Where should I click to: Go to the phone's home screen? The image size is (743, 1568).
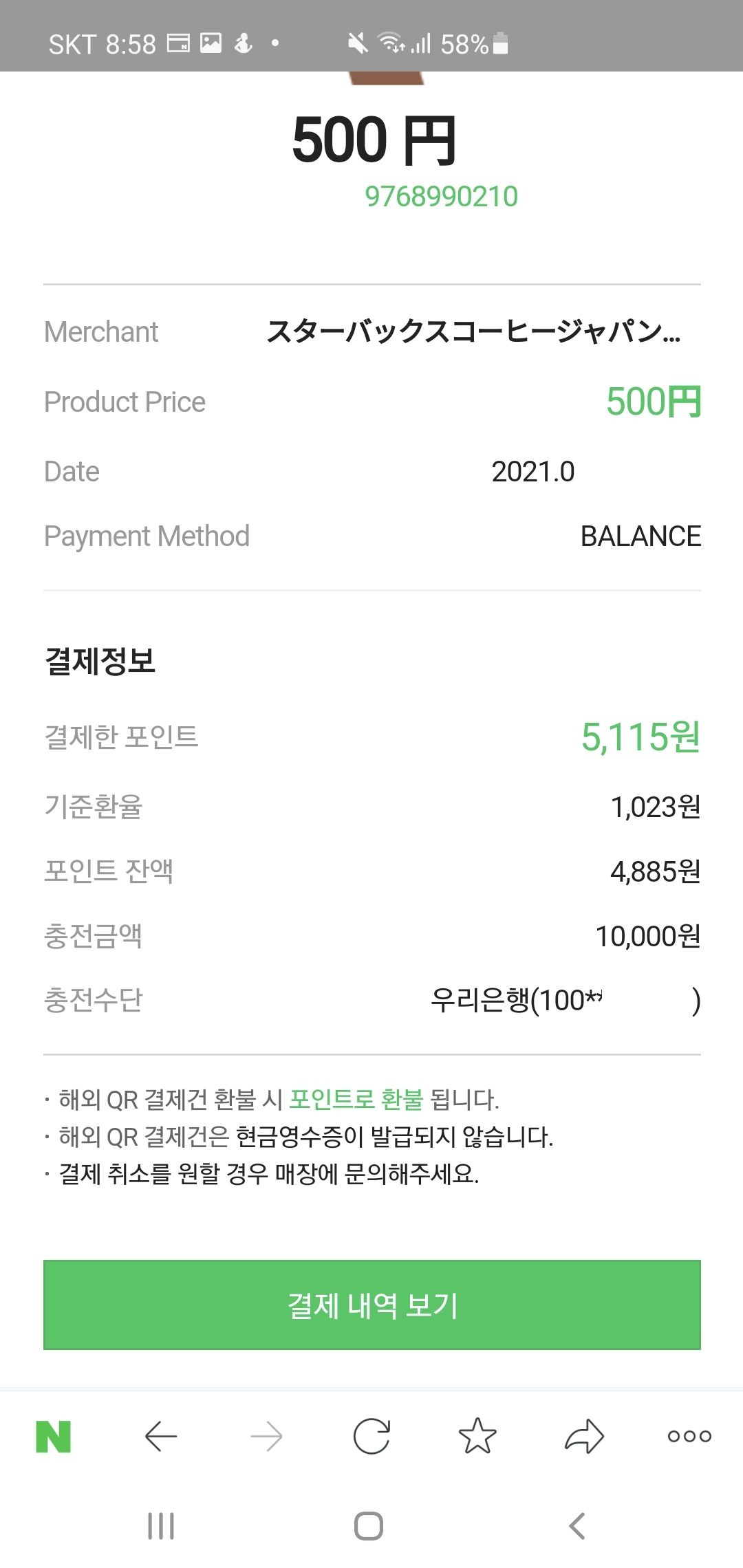coord(369,1526)
